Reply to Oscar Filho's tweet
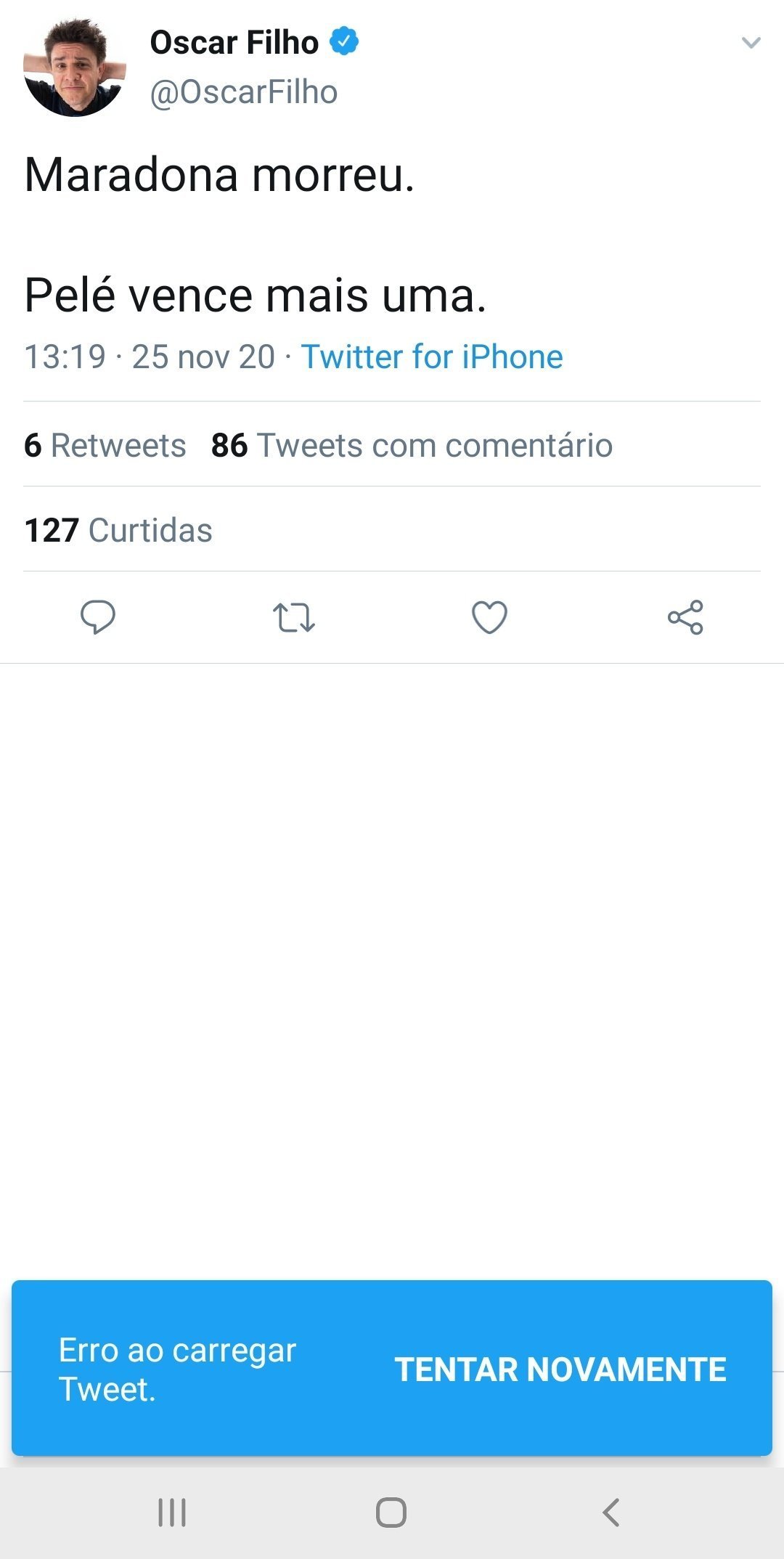 [97, 617]
